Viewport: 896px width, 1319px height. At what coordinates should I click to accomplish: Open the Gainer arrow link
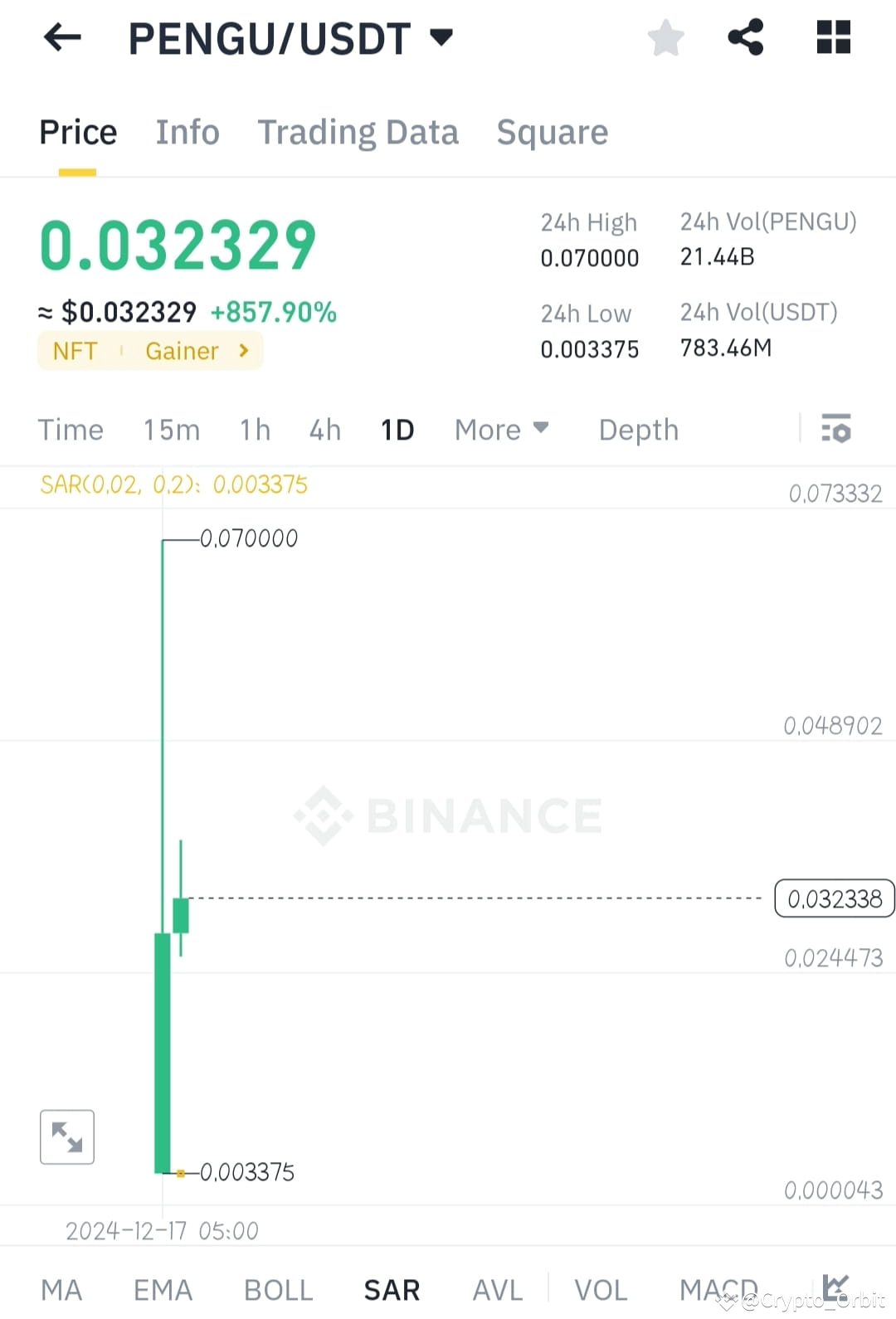[243, 350]
